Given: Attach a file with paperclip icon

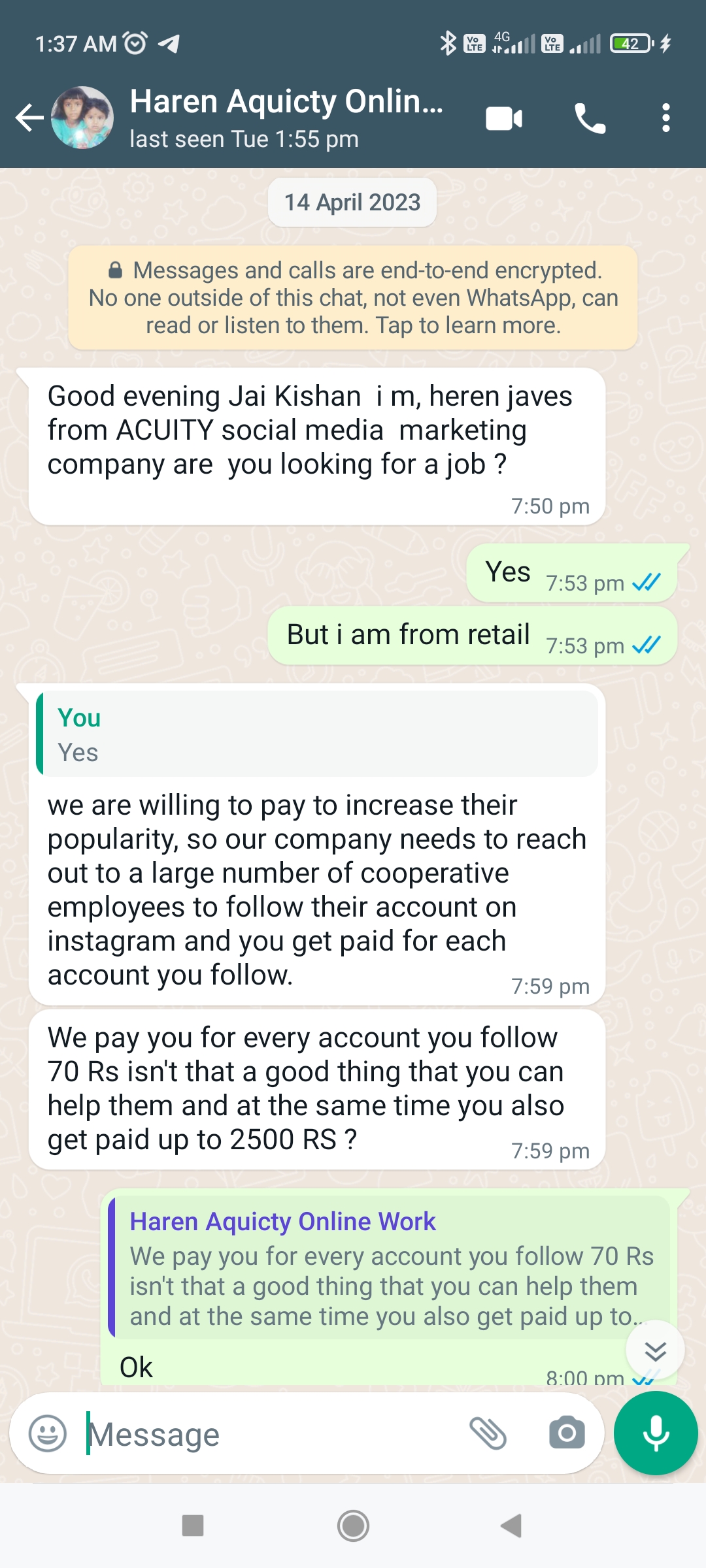Looking at the screenshot, I should pyautogui.click(x=488, y=1434).
